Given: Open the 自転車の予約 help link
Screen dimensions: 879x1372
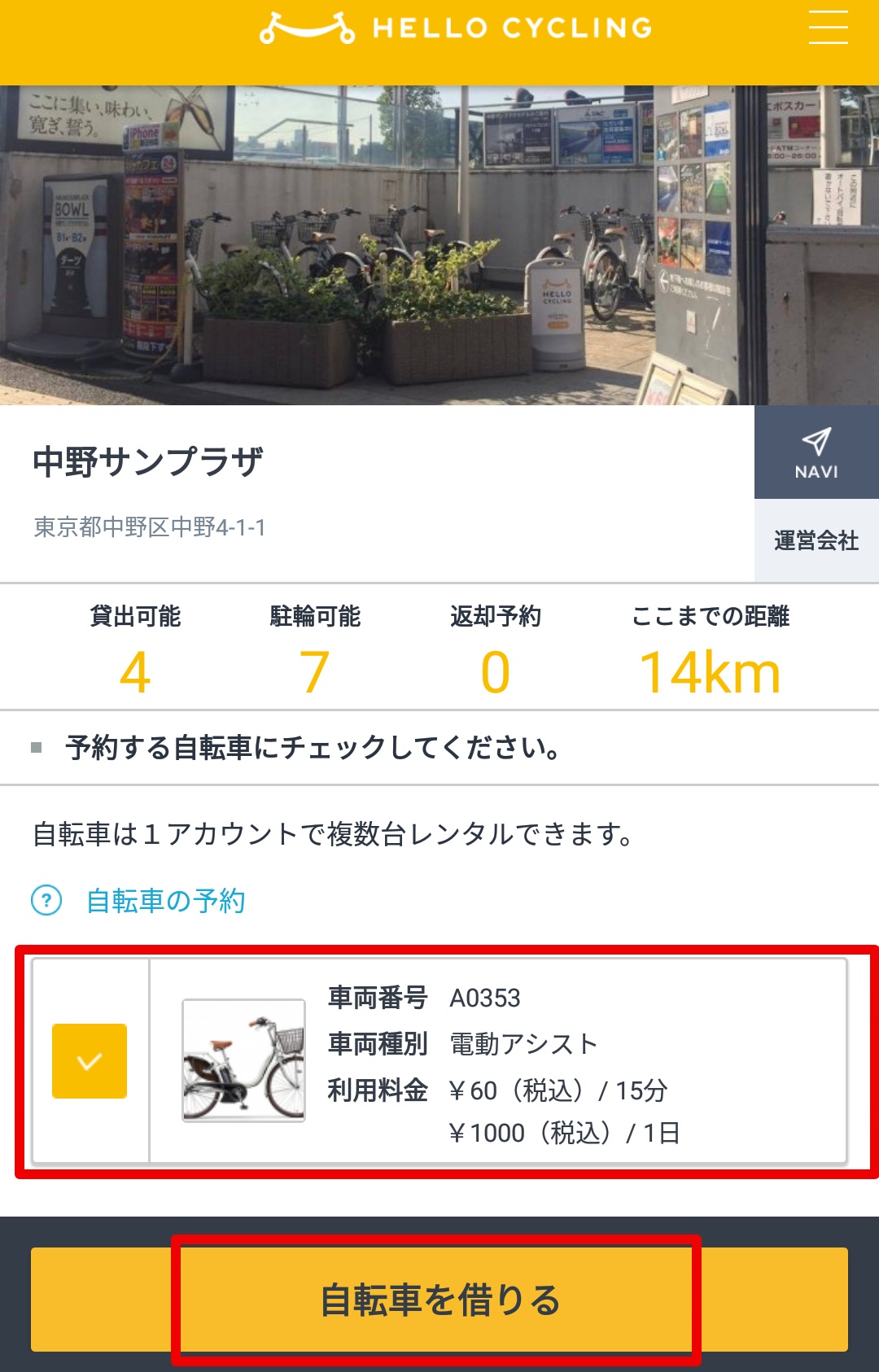Looking at the screenshot, I should tap(165, 901).
